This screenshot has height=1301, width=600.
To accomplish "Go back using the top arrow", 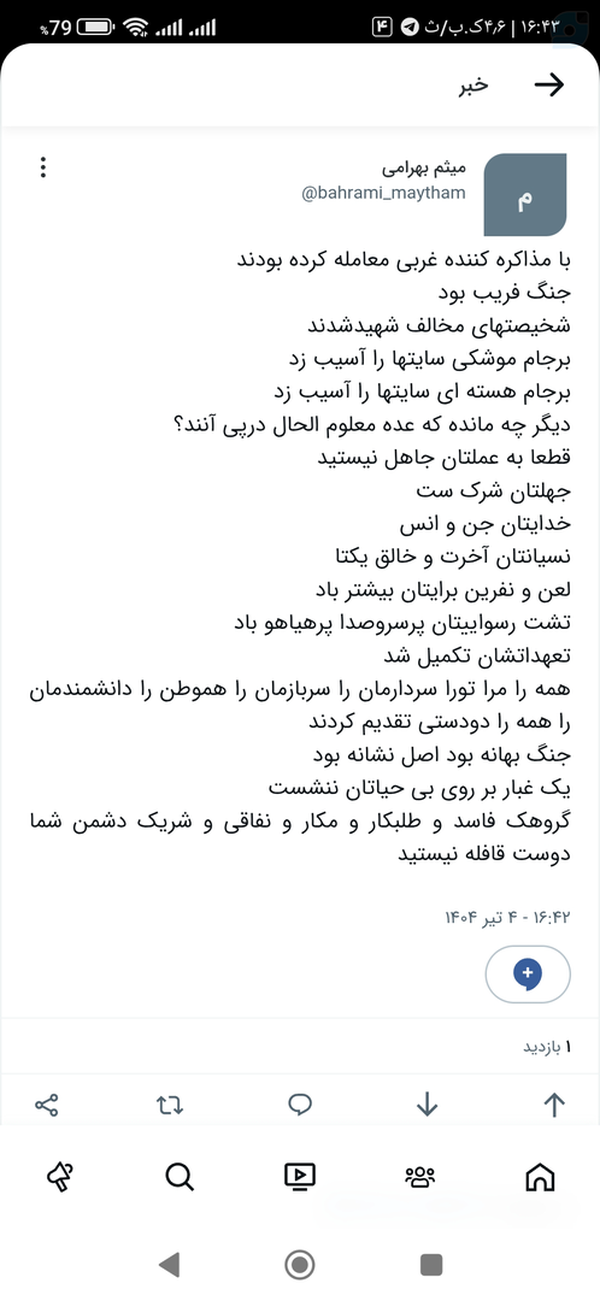I will pyautogui.click(x=549, y=85).
